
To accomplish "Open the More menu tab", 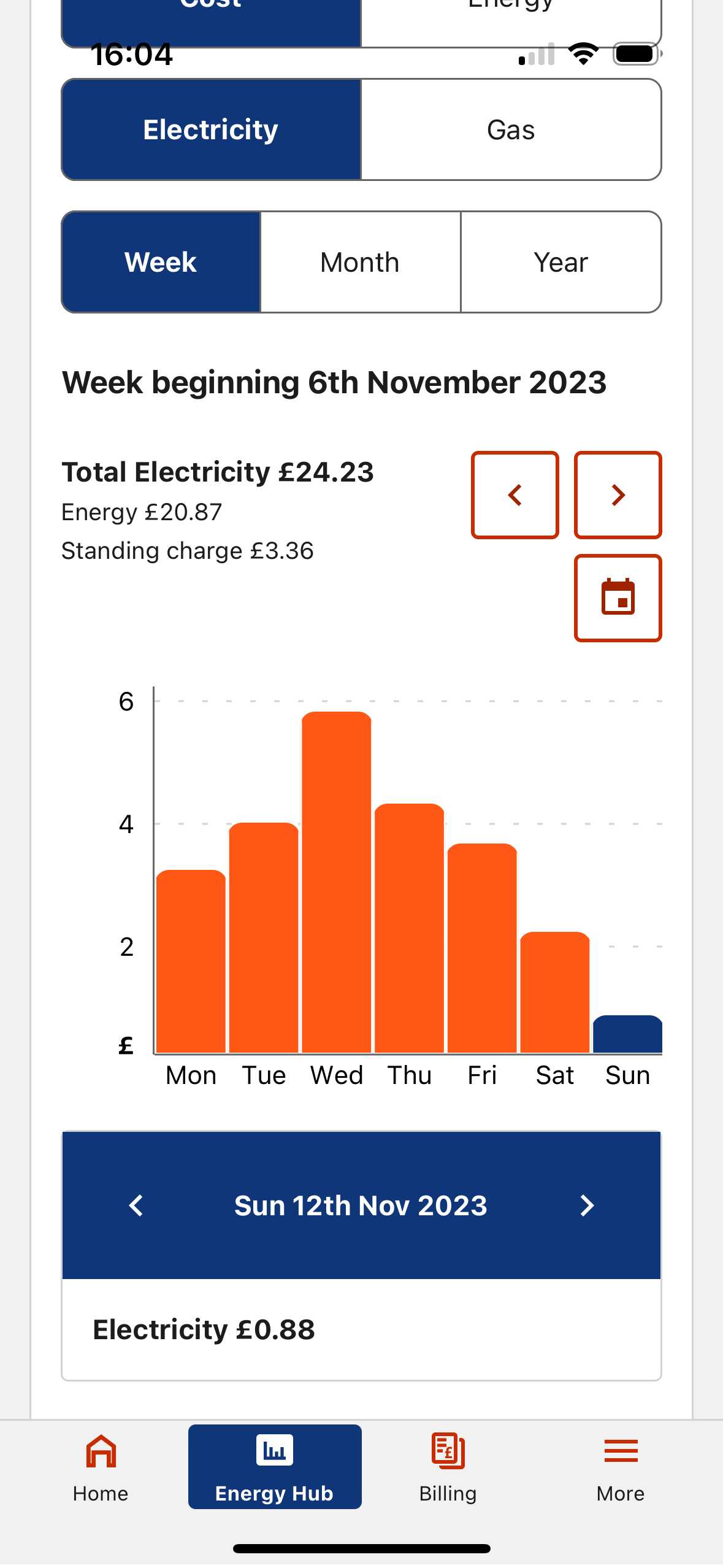I will point(621,1467).
